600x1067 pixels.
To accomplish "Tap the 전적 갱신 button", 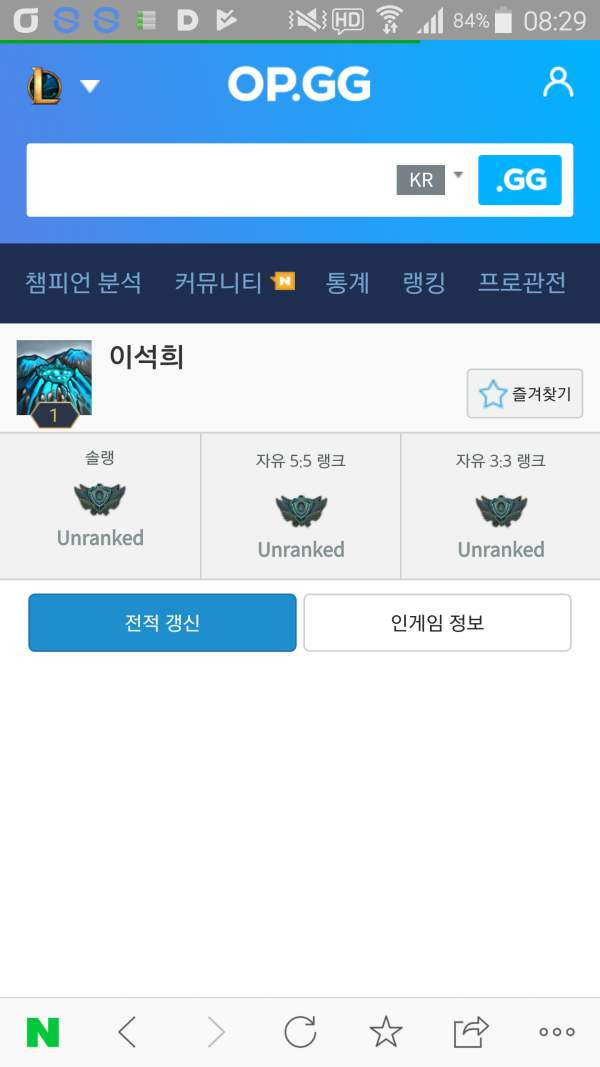I will (163, 623).
